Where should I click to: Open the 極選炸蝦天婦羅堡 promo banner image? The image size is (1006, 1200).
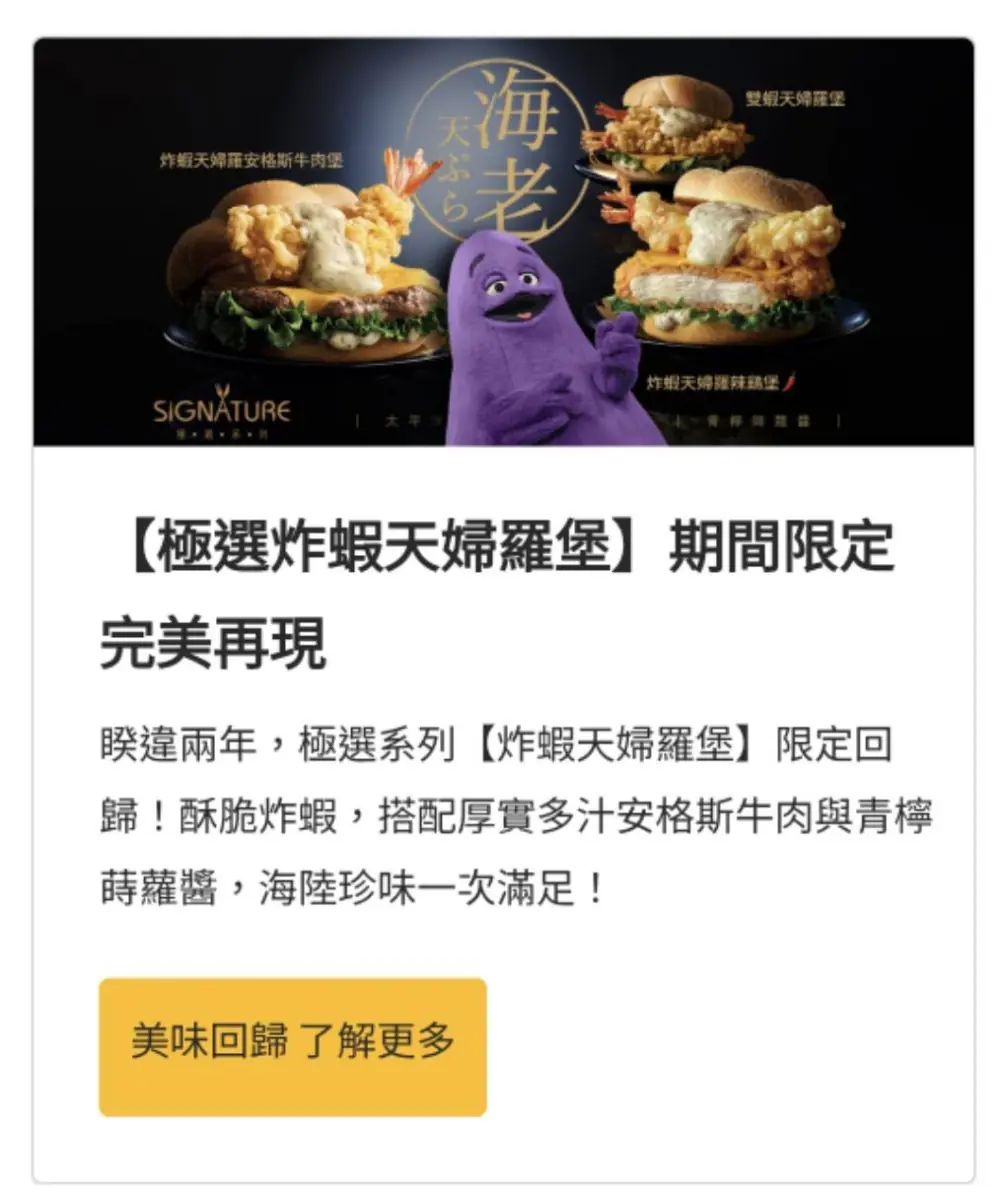503,242
